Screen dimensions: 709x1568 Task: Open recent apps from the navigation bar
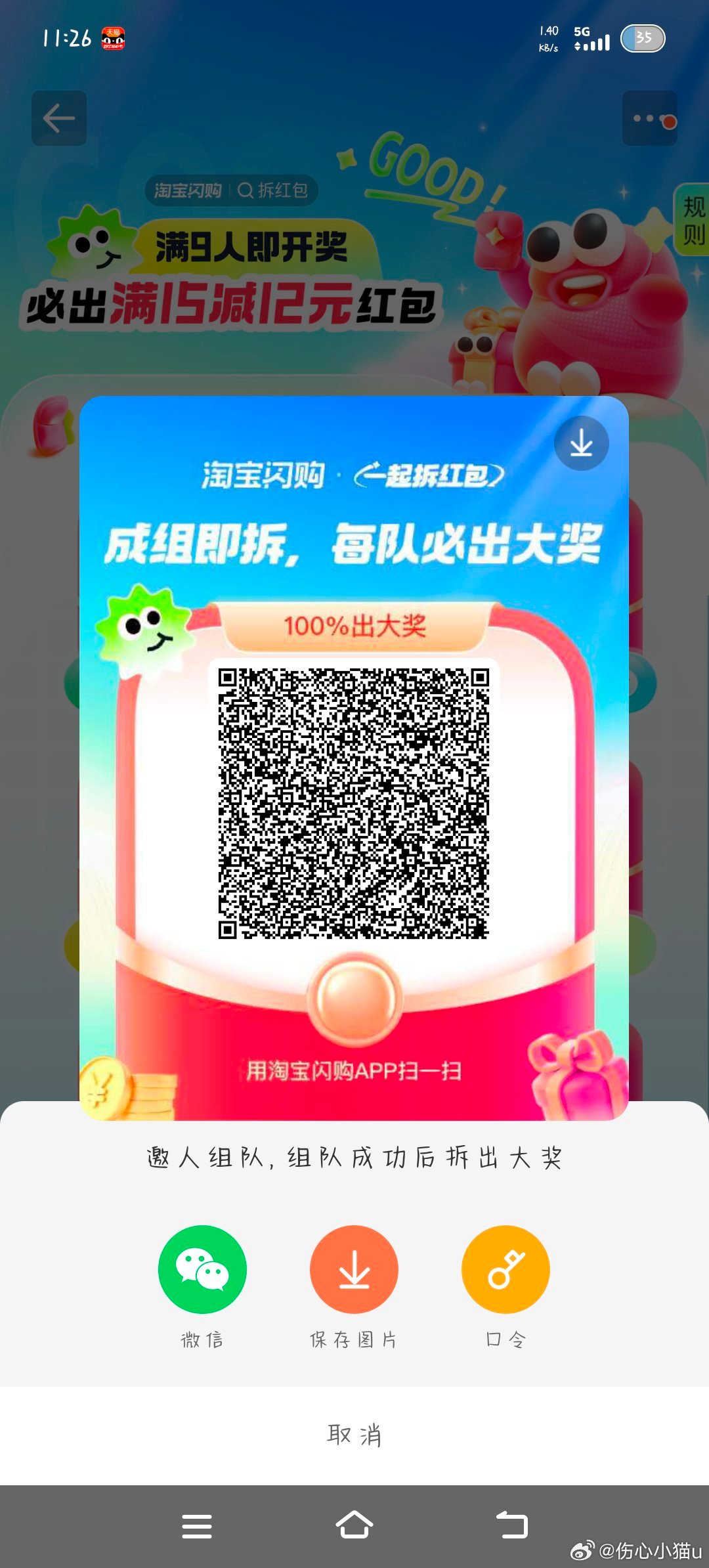point(197,1526)
